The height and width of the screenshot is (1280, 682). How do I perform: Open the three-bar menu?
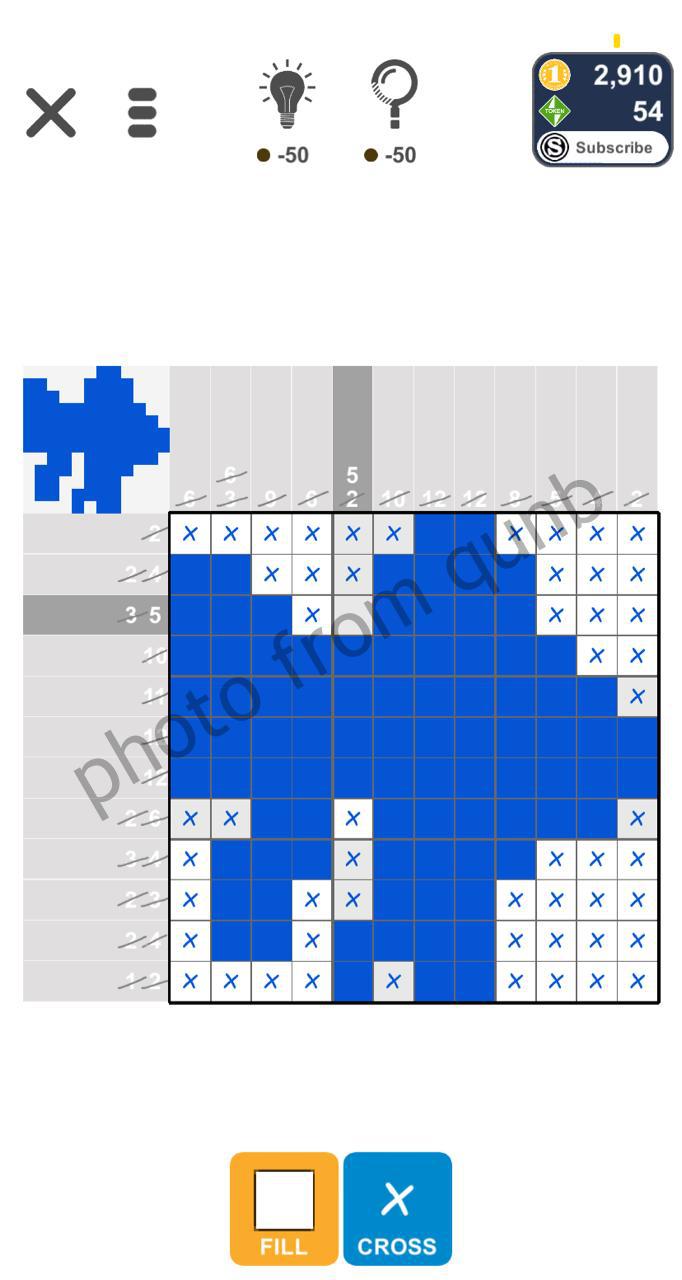point(143,113)
